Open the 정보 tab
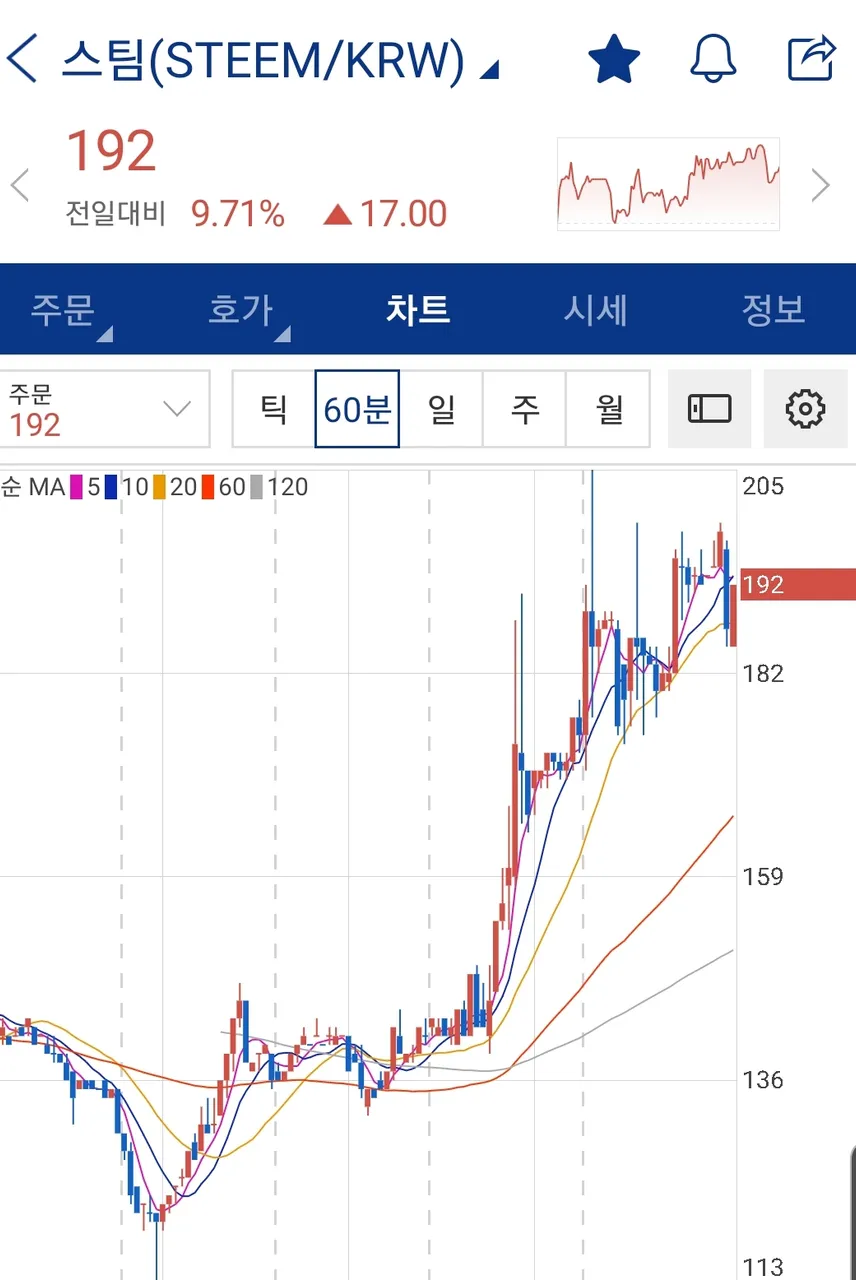 (x=773, y=310)
